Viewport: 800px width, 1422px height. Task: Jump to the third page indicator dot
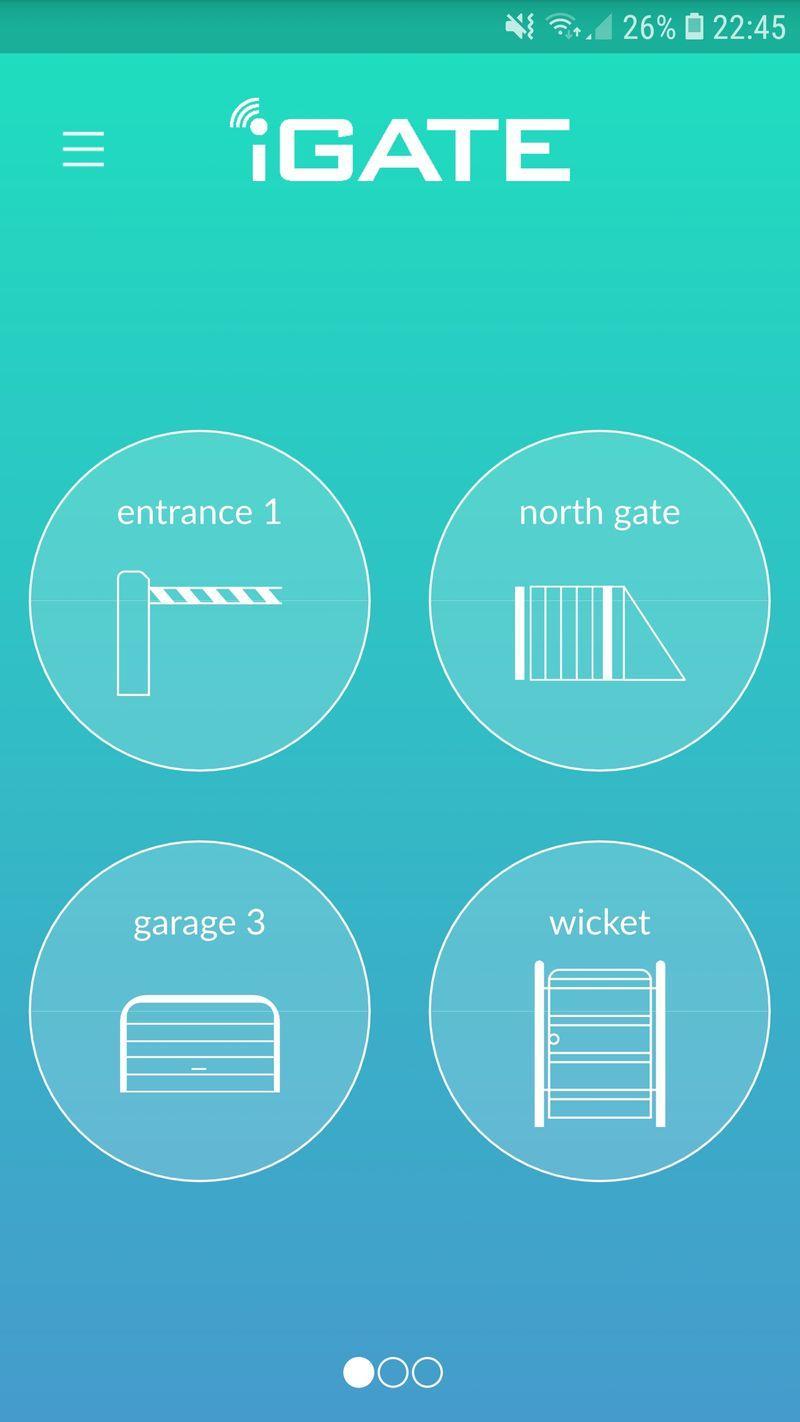pos(427,1372)
